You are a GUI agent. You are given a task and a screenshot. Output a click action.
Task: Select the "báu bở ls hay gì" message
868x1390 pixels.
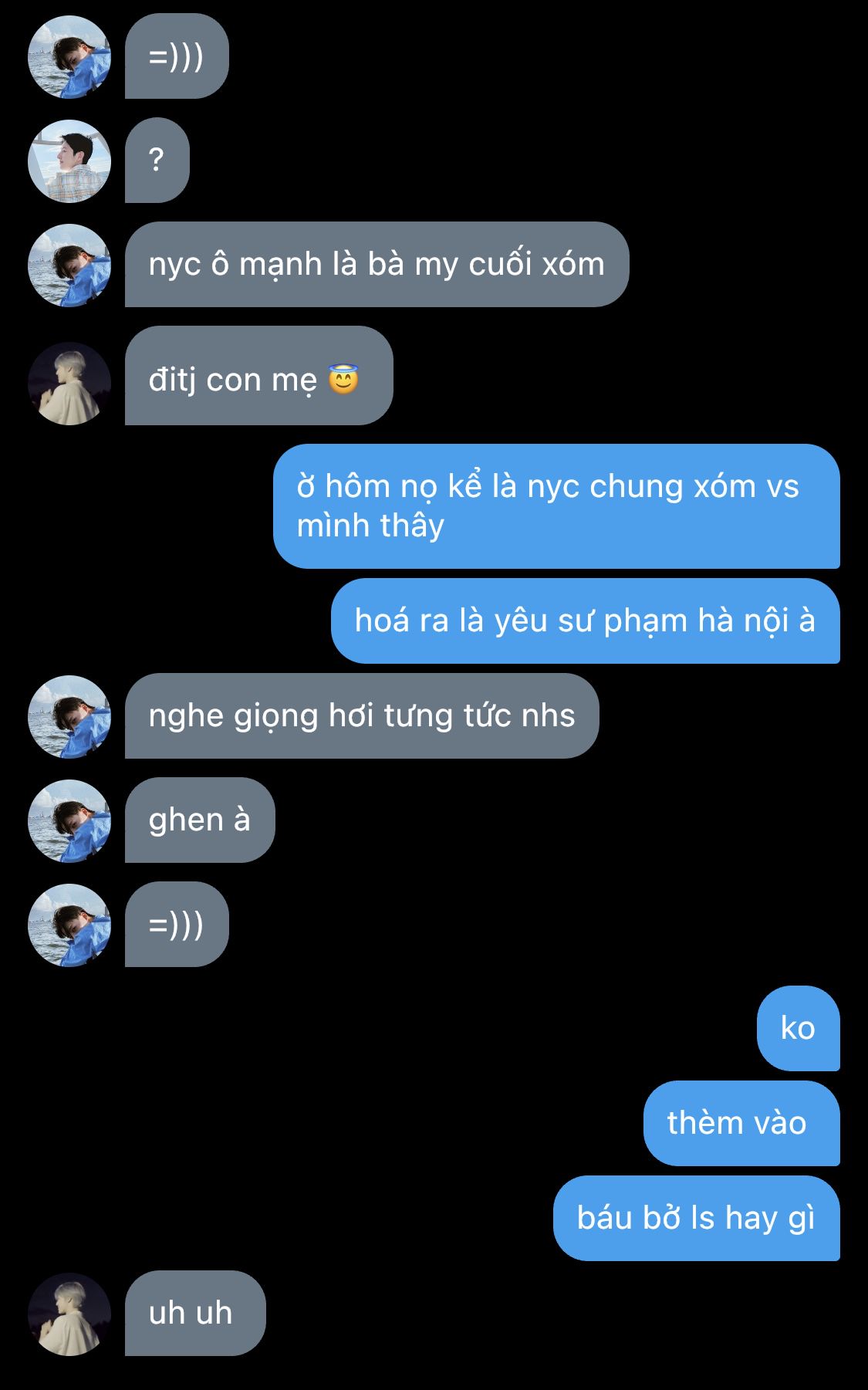[x=697, y=1219]
